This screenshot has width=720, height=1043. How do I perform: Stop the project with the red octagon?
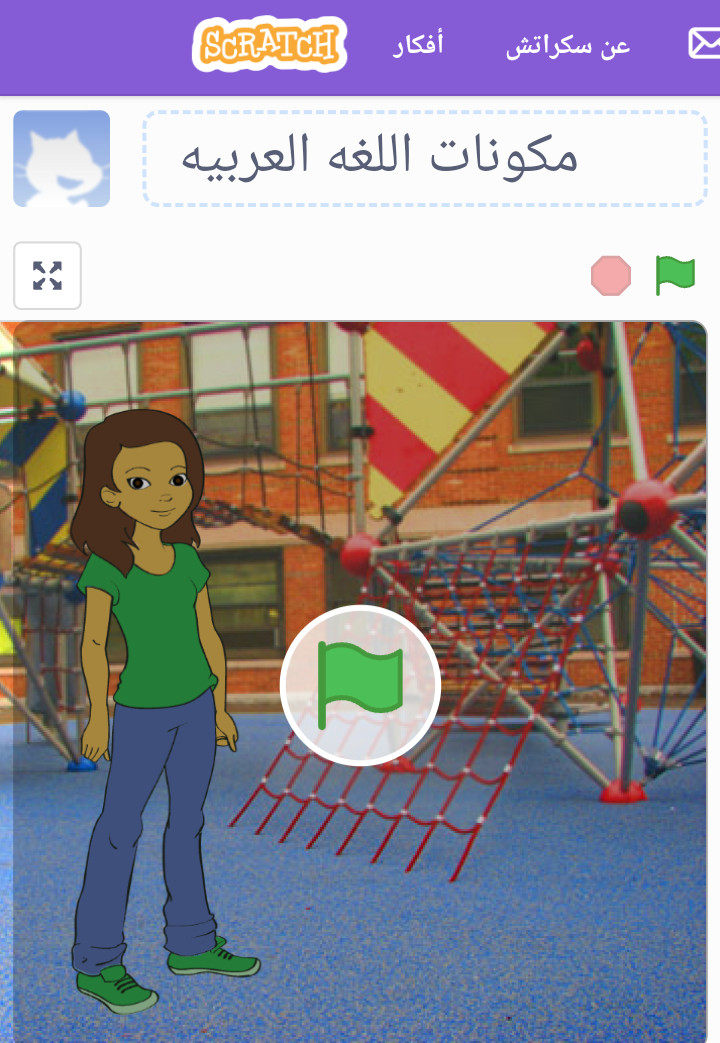click(x=611, y=276)
